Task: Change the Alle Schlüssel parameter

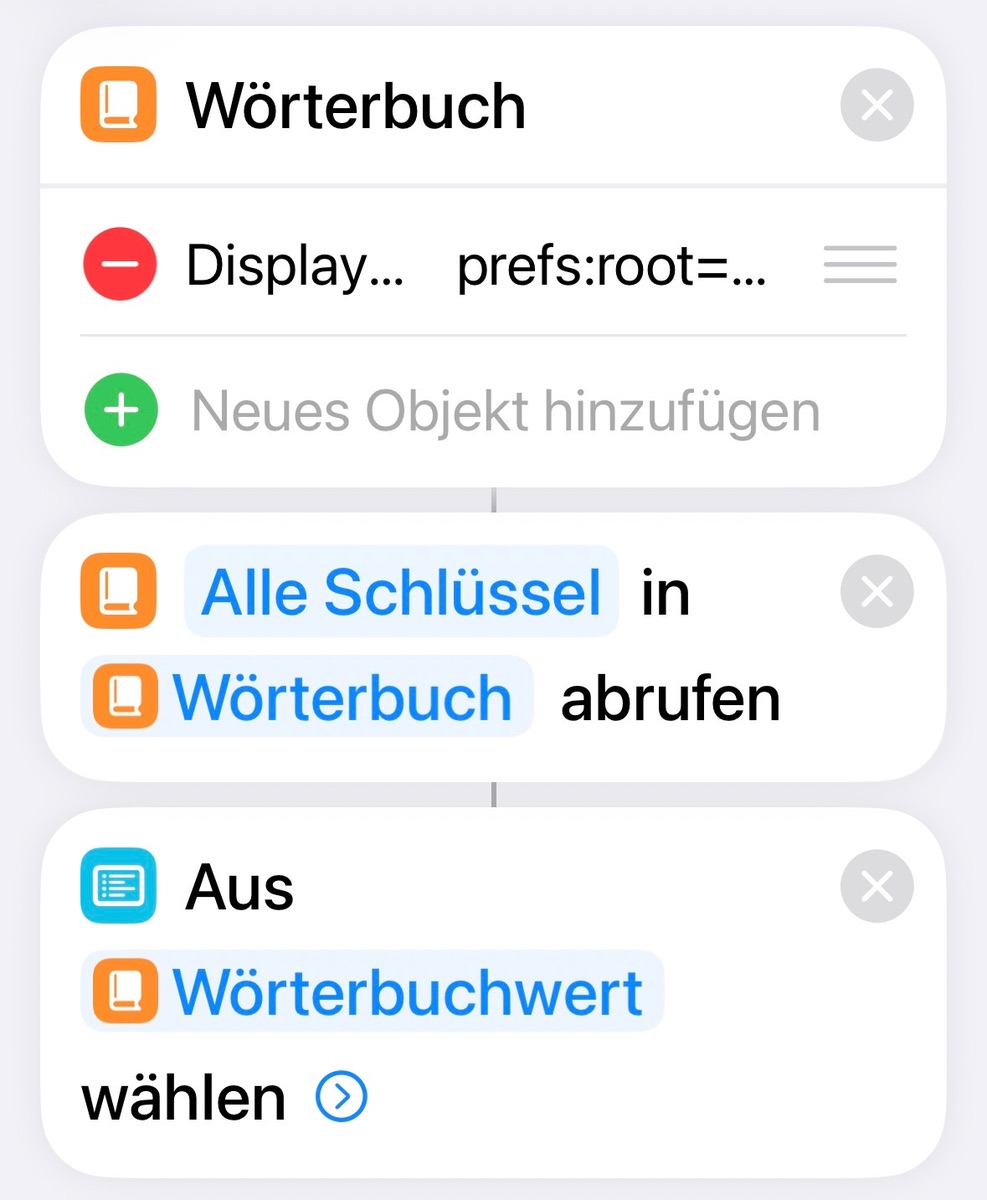Action: [401, 592]
